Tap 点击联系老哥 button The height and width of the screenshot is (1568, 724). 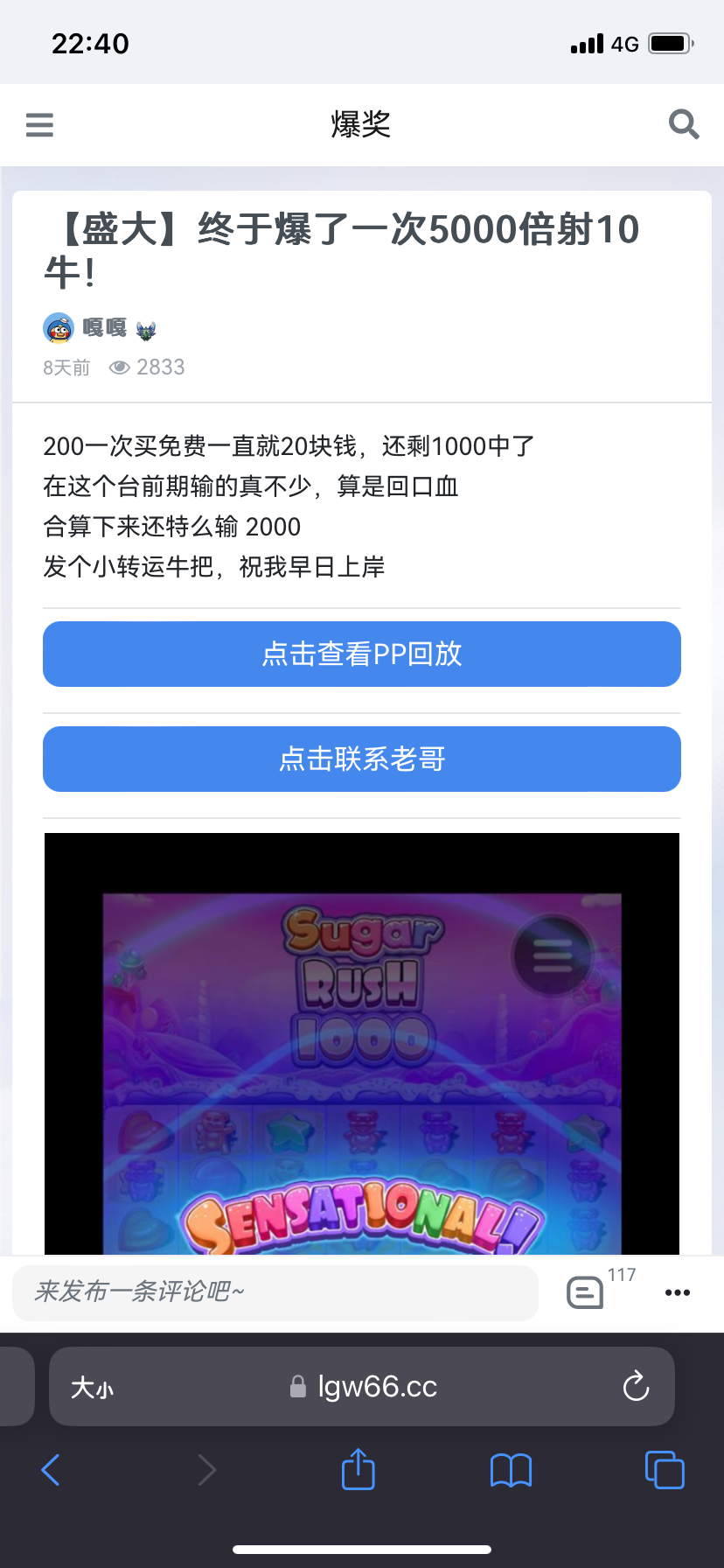click(x=362, y=759)
